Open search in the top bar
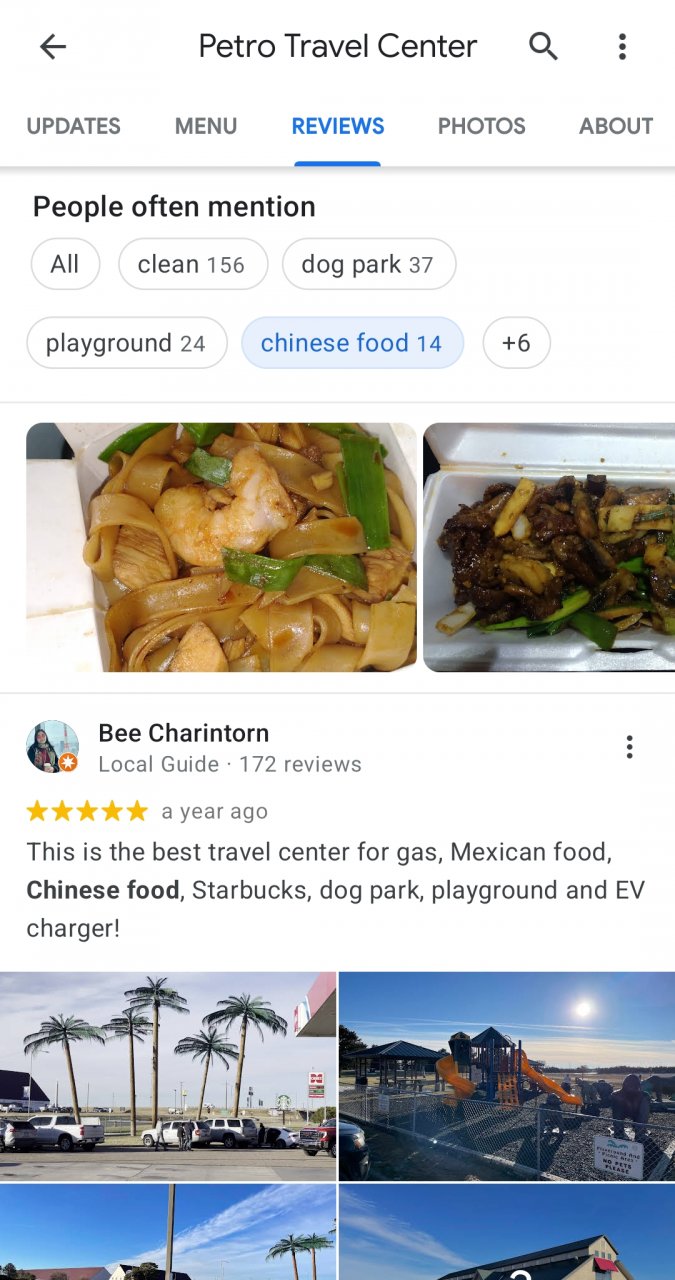The height and width of the screenshot is (1280, 675). coord(543,46)
